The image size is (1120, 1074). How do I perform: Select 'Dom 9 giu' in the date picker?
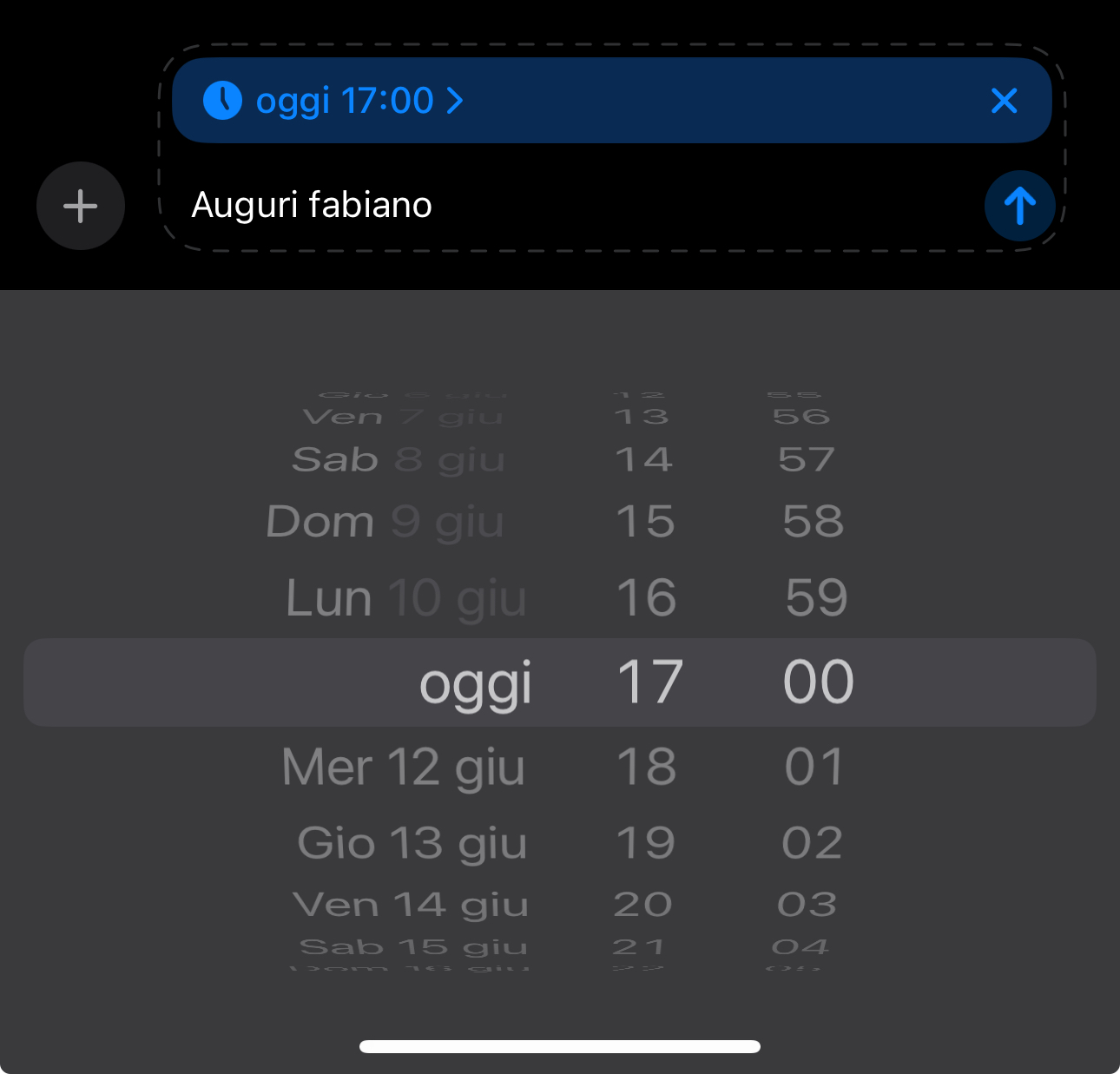tap(385, 522)
